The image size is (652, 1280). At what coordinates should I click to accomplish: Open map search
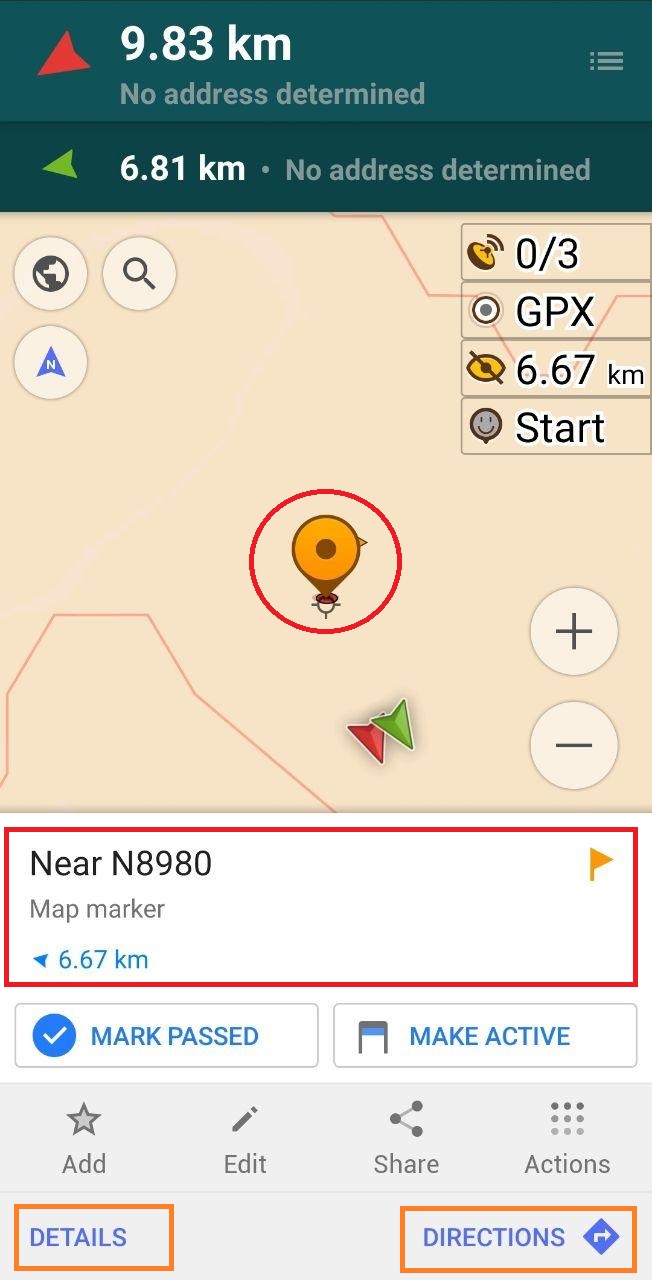(139, 273)
